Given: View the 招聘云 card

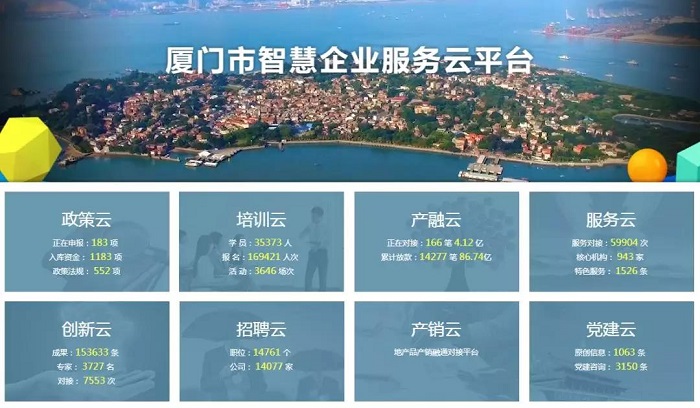Looking at the screenshot, I should [261, 351].
